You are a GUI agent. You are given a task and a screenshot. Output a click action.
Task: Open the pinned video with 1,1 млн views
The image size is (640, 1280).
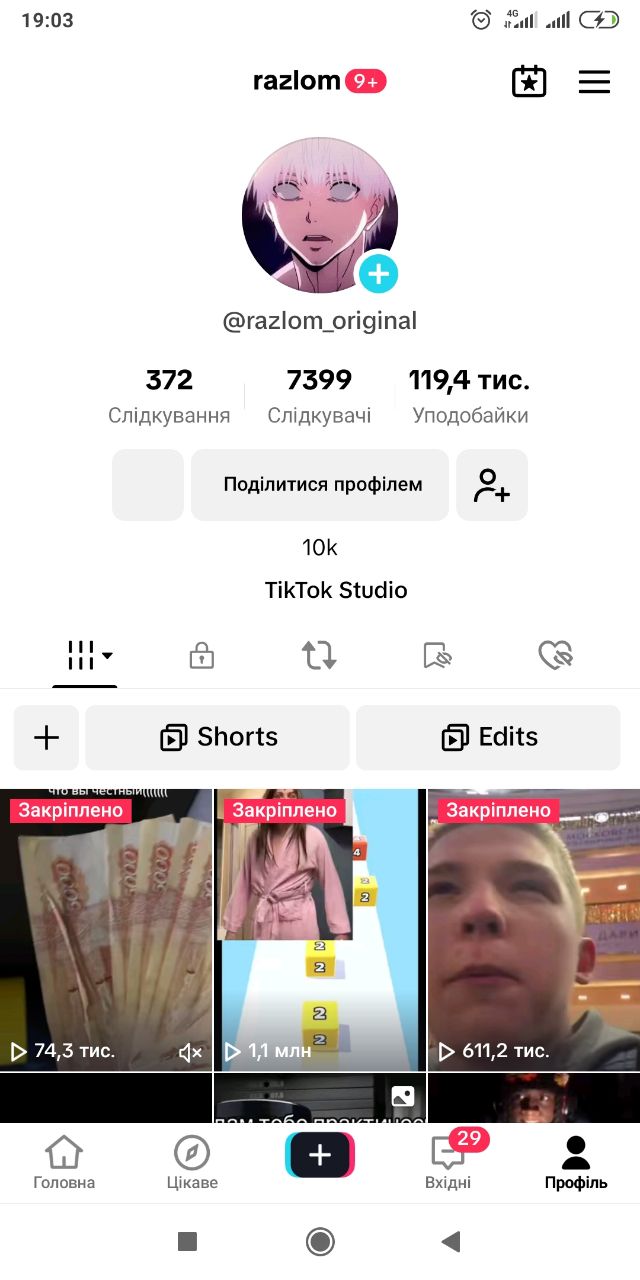[320, 930]
